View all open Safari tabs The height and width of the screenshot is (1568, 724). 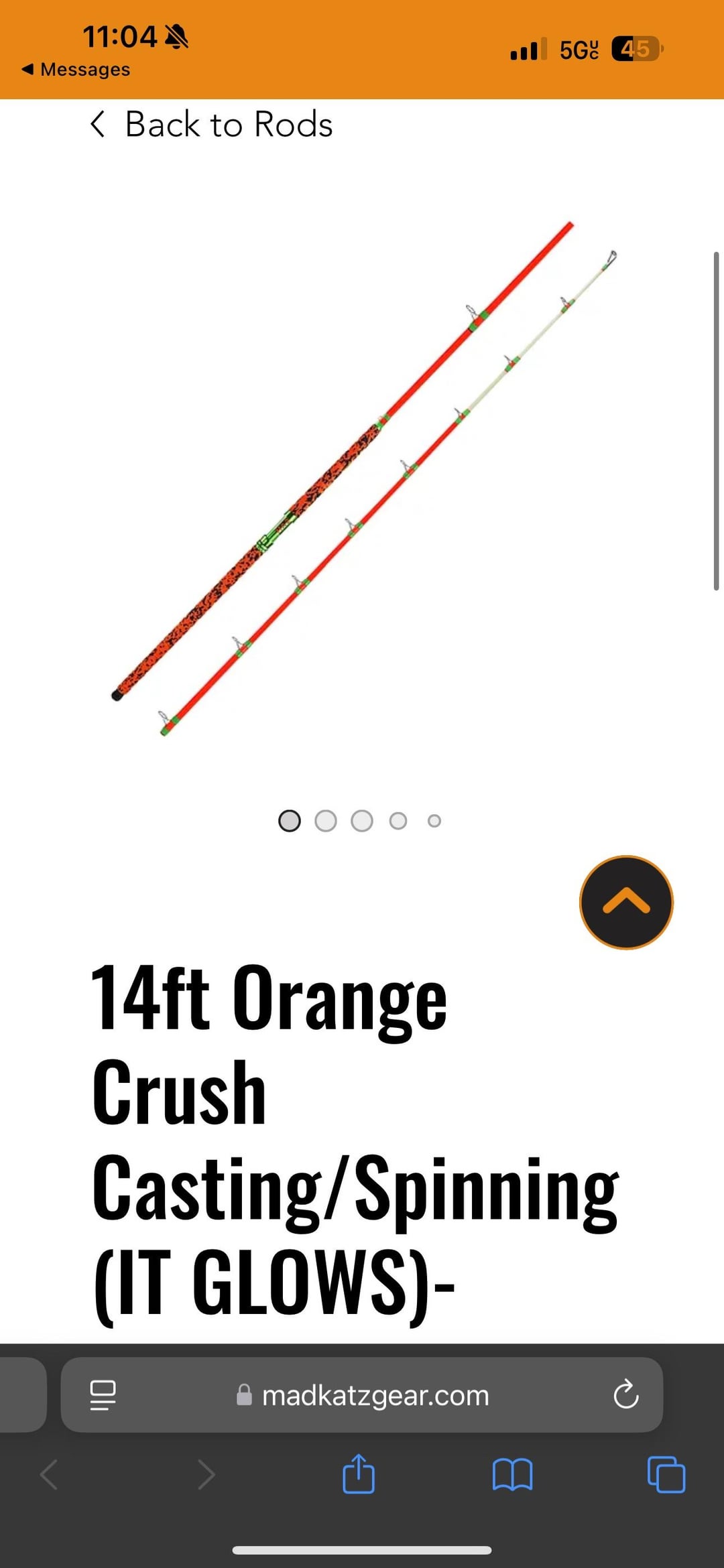[666, 1474]
